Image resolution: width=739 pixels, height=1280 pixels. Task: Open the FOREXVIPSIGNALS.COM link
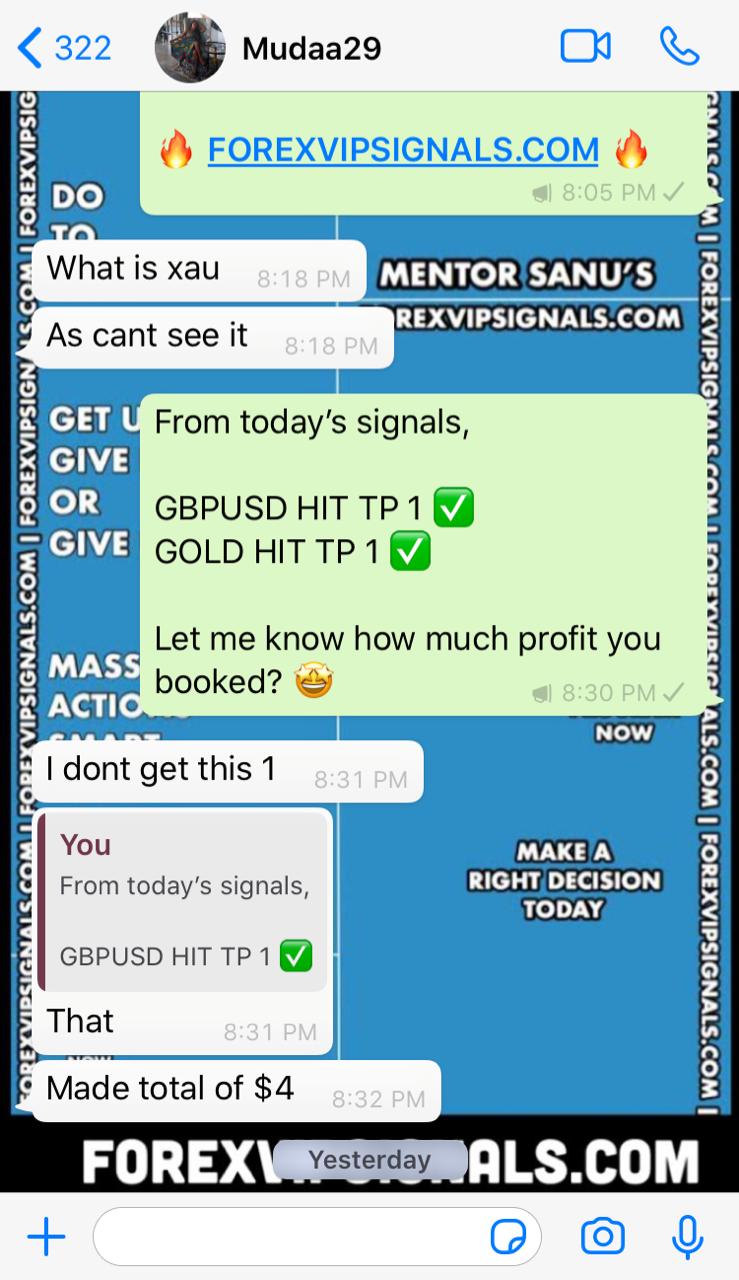(x=403, y=150)
